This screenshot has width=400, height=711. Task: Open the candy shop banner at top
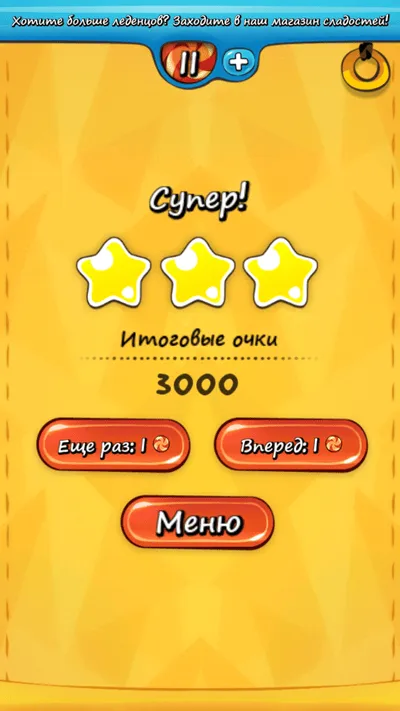click(200, 21)
